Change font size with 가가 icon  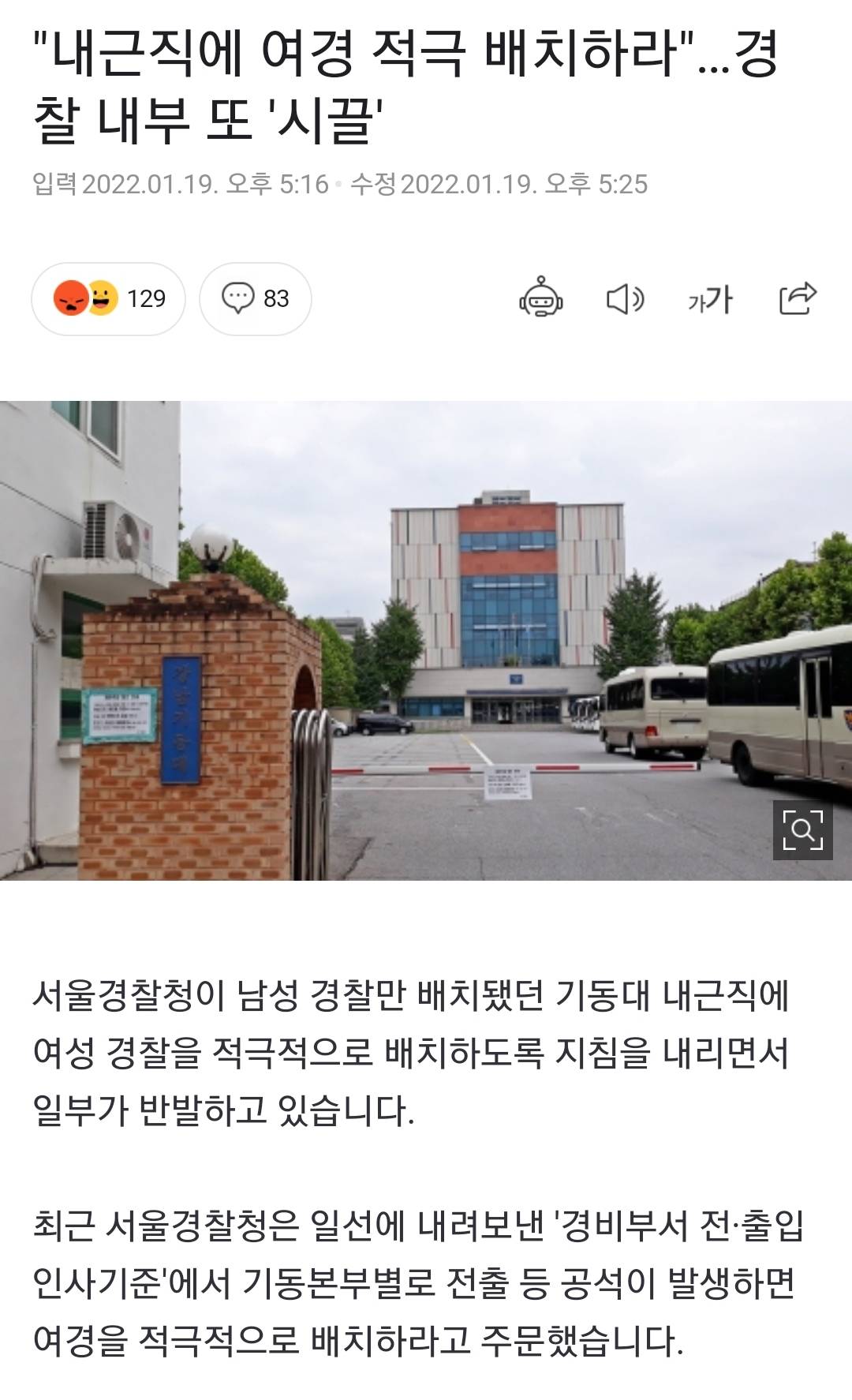click(710, 299)
